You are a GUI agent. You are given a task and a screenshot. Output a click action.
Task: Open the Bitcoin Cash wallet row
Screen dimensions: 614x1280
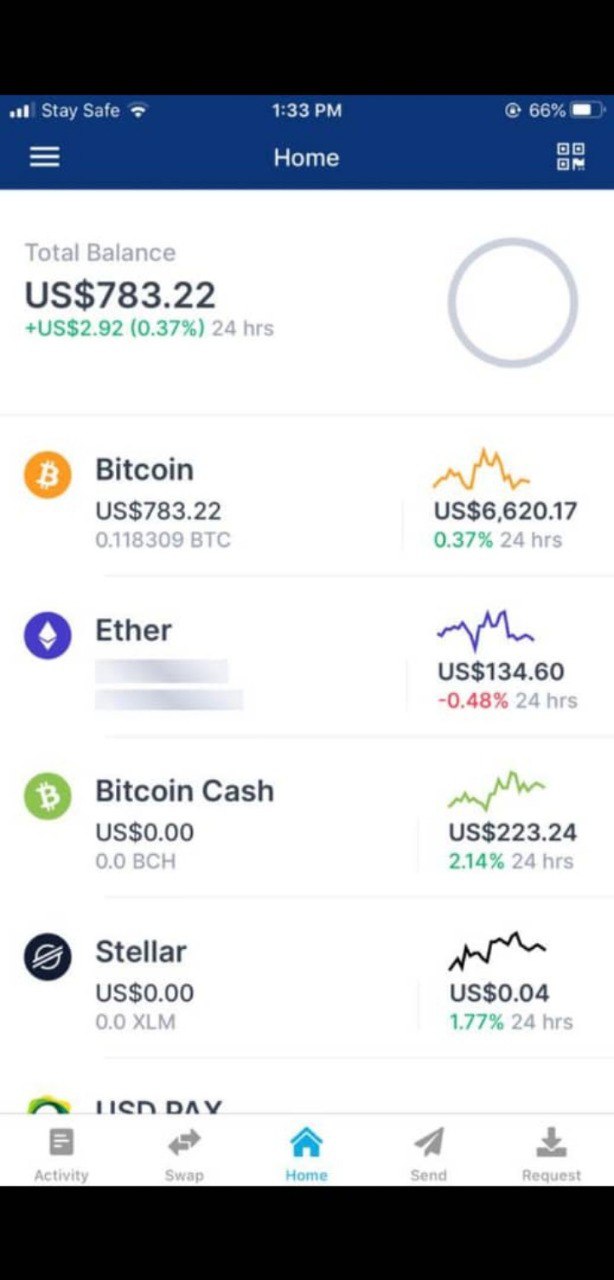[x=307, y=818]
